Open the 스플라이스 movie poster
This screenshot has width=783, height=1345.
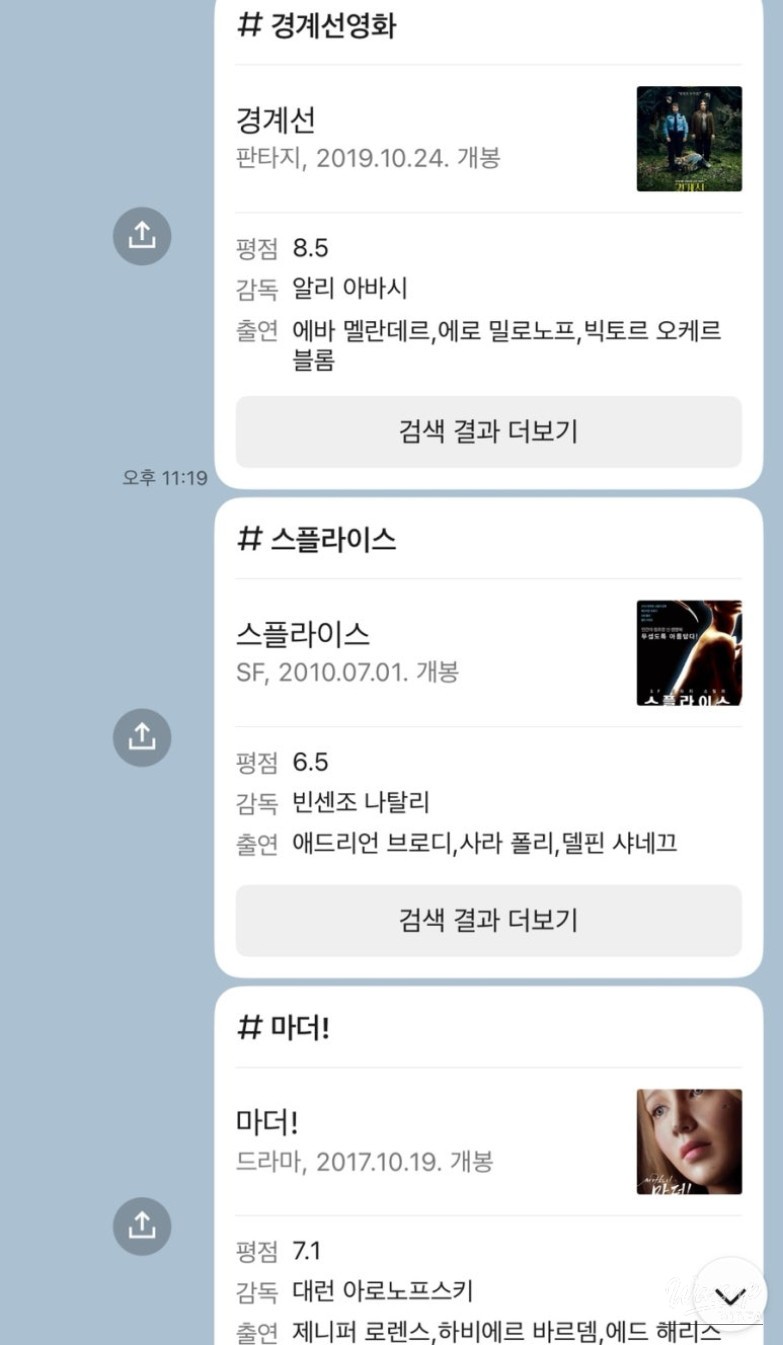coord(689,653)
